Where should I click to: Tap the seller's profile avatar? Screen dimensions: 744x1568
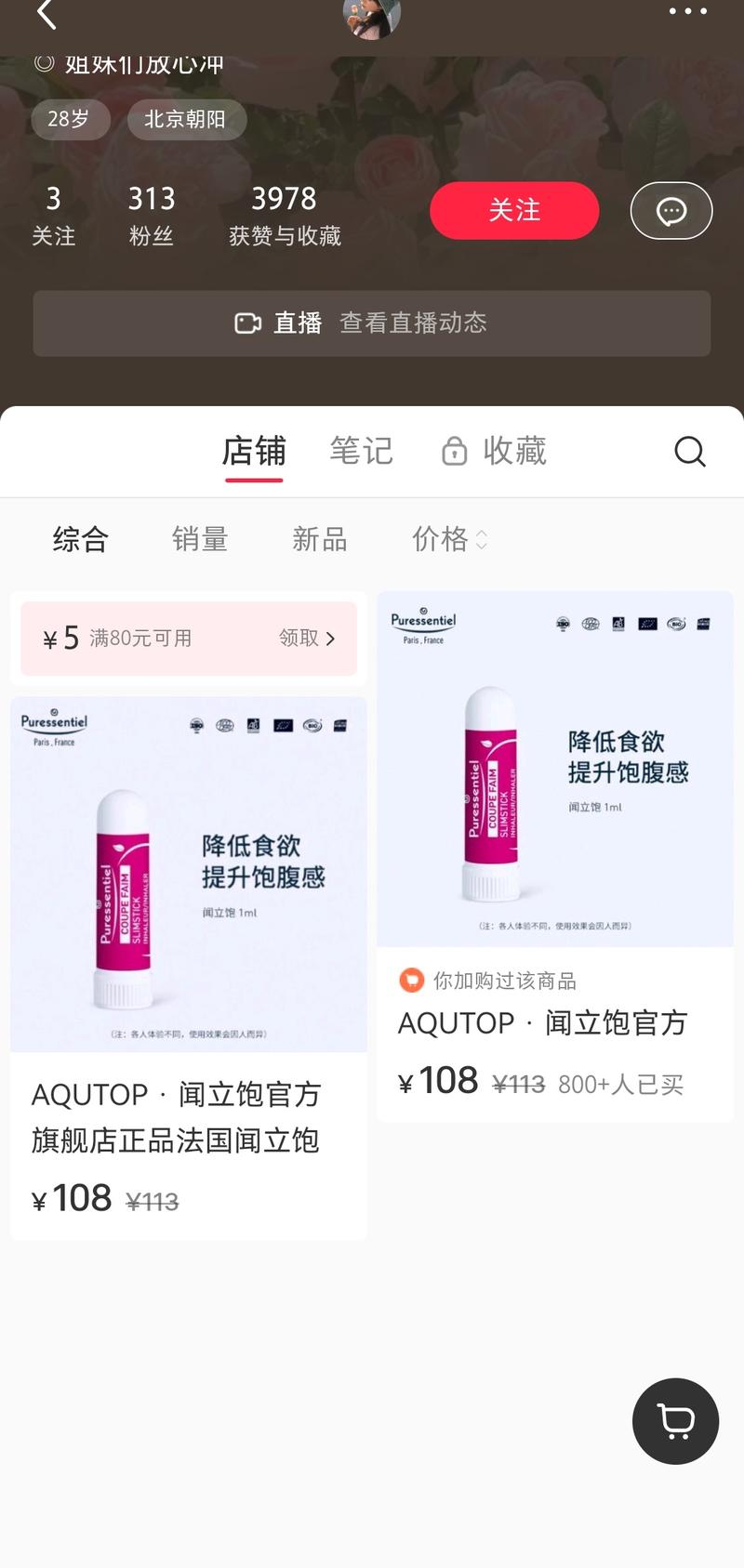pos(371,19)
